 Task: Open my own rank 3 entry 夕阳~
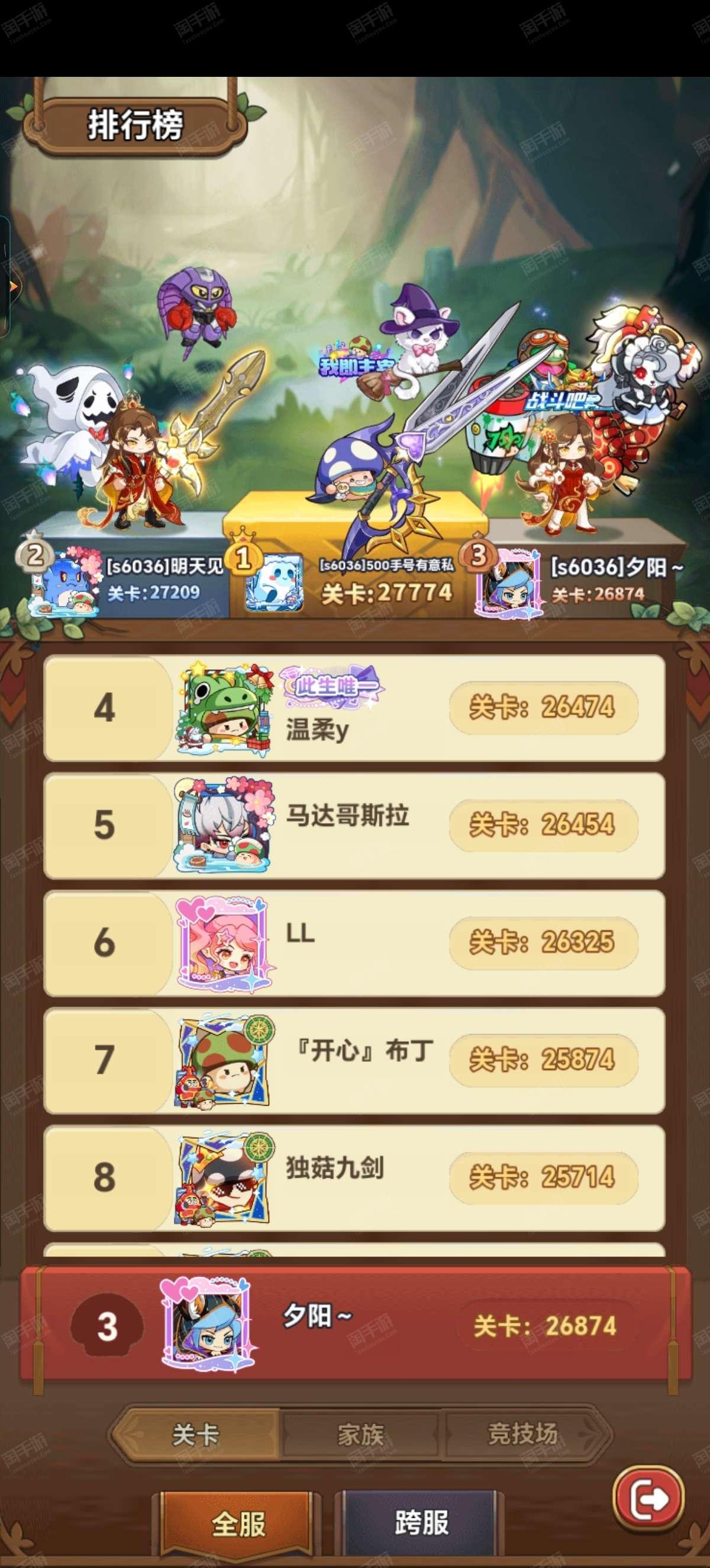pyautogui.click(x=355, y=1326)
